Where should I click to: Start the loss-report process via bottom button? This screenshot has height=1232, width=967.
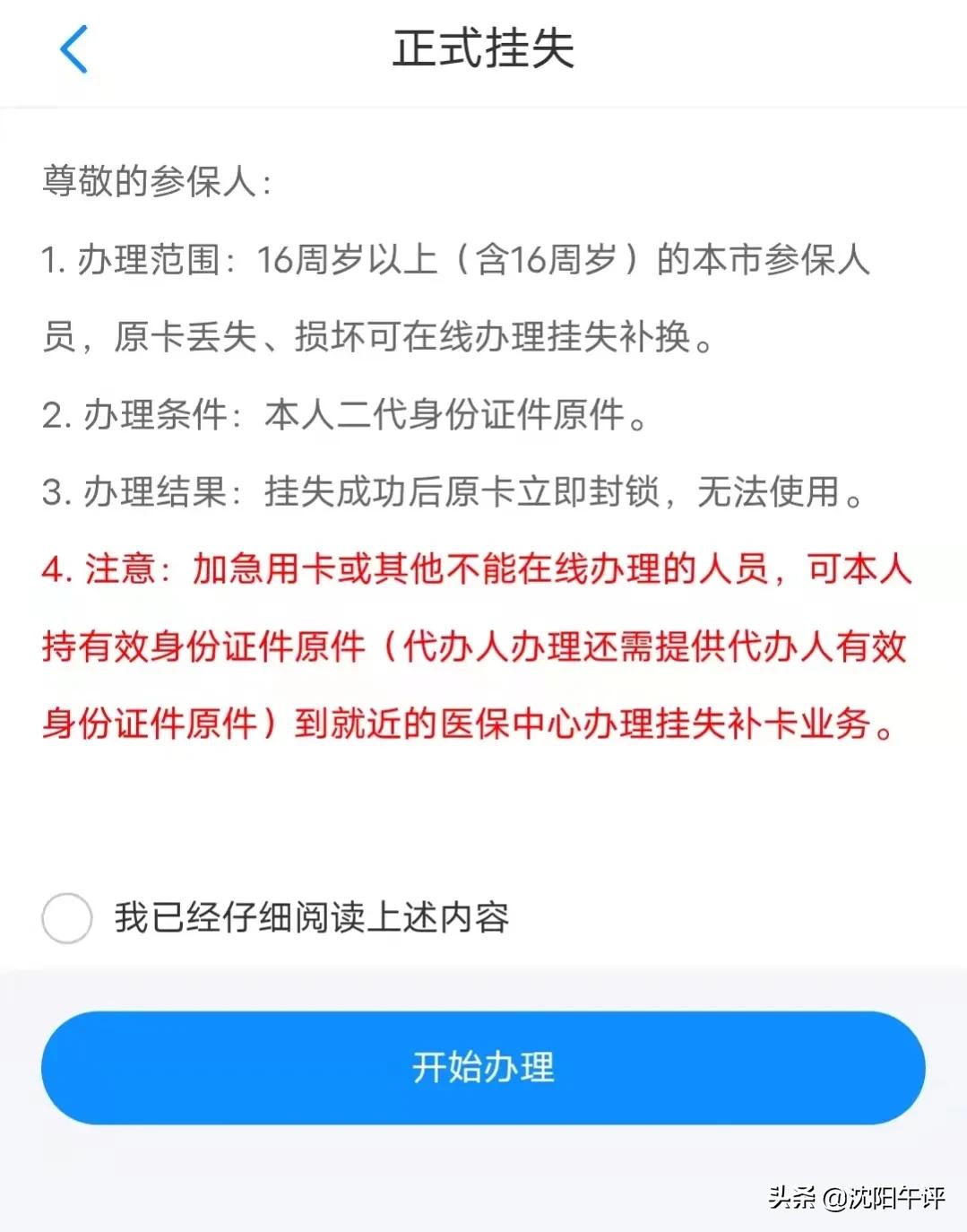pyautogui.click(x=483, y=1067)
